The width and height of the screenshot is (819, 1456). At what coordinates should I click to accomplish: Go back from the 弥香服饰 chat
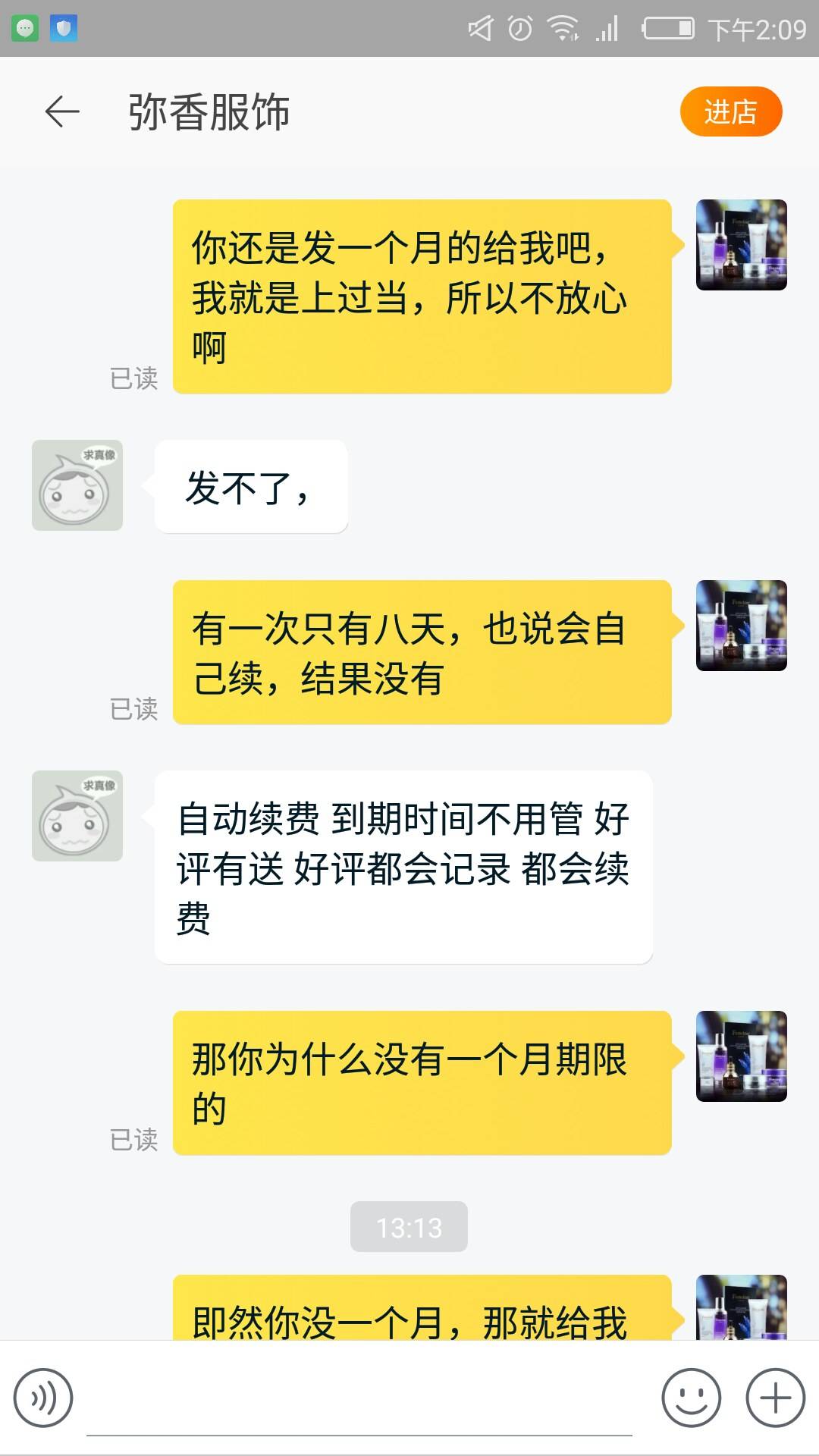point(62,112)
